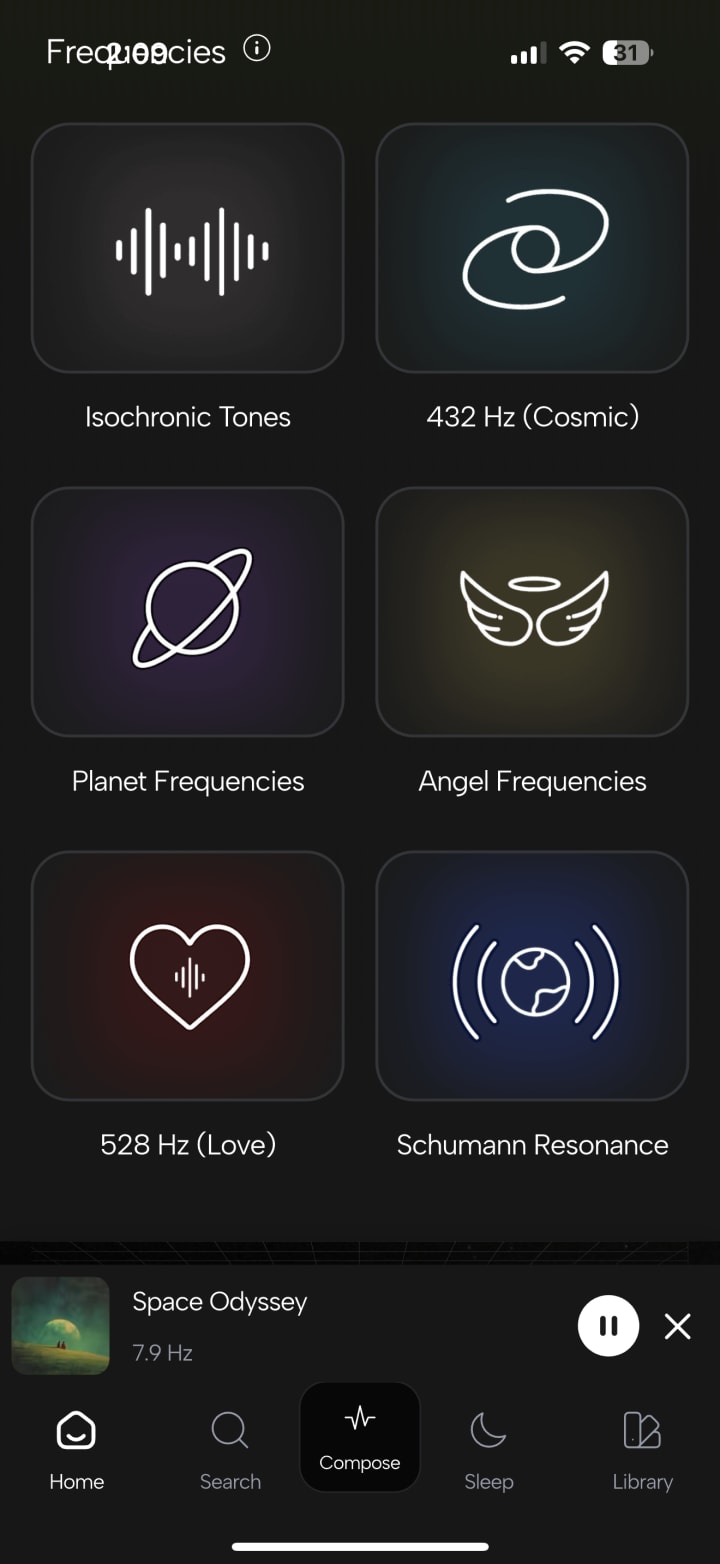Dismiss the Space Odyssey mini player

click(678, 1326)
